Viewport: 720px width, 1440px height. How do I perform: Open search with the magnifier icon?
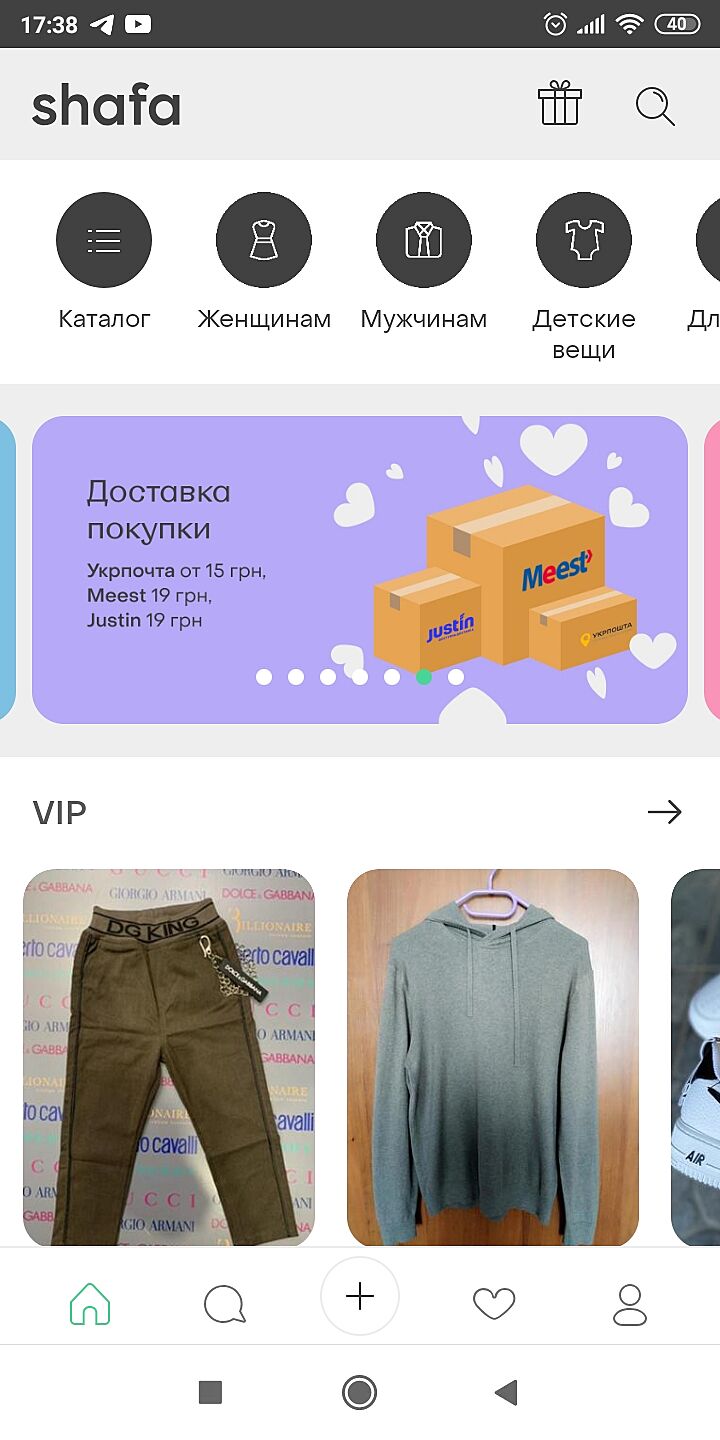click(x=655, y=106)
